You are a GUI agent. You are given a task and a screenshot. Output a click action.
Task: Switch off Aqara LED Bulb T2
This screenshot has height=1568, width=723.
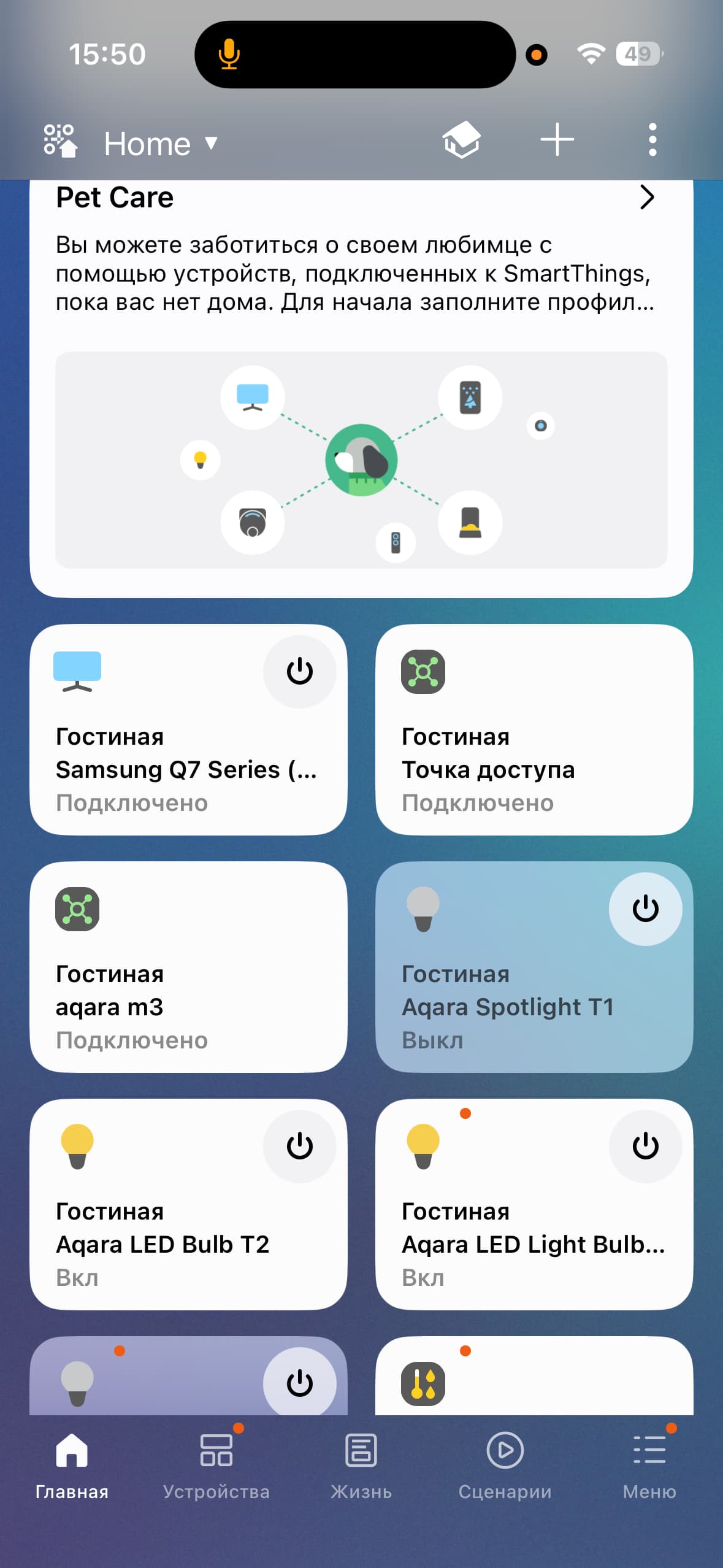pyautogui.click(x=299, y=1146)
